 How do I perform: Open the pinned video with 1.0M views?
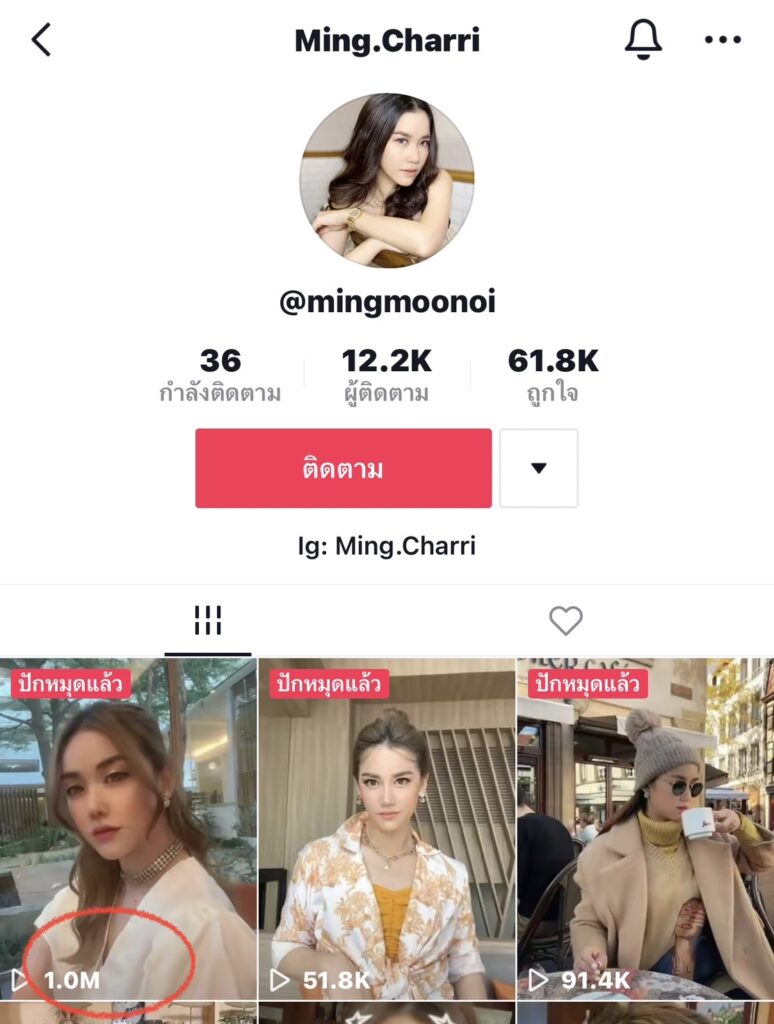point(128,830)
